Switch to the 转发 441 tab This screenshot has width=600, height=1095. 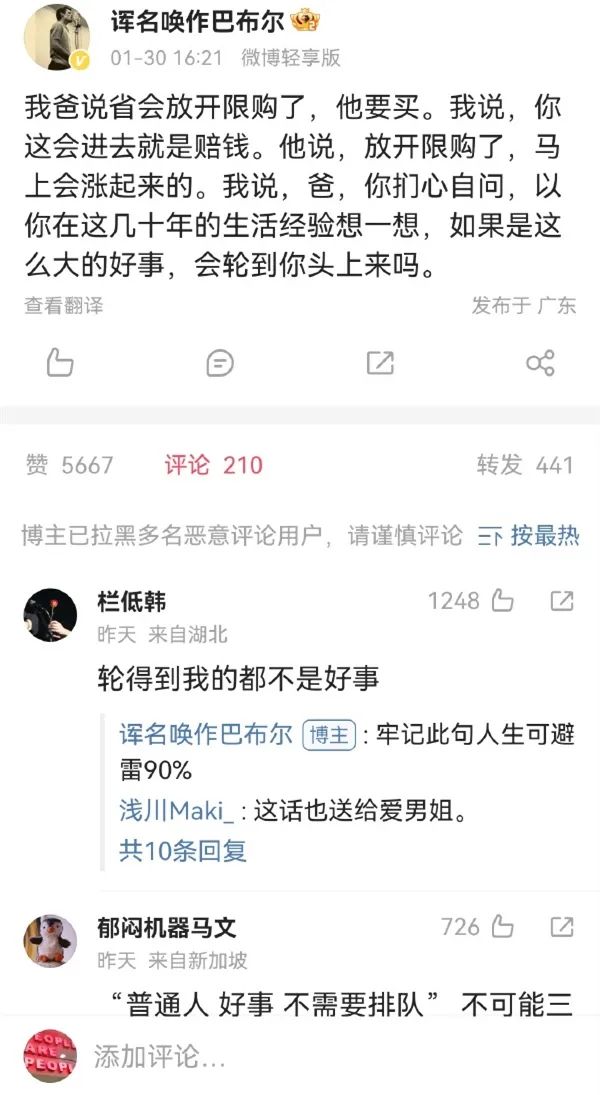(x=525, y=465)
